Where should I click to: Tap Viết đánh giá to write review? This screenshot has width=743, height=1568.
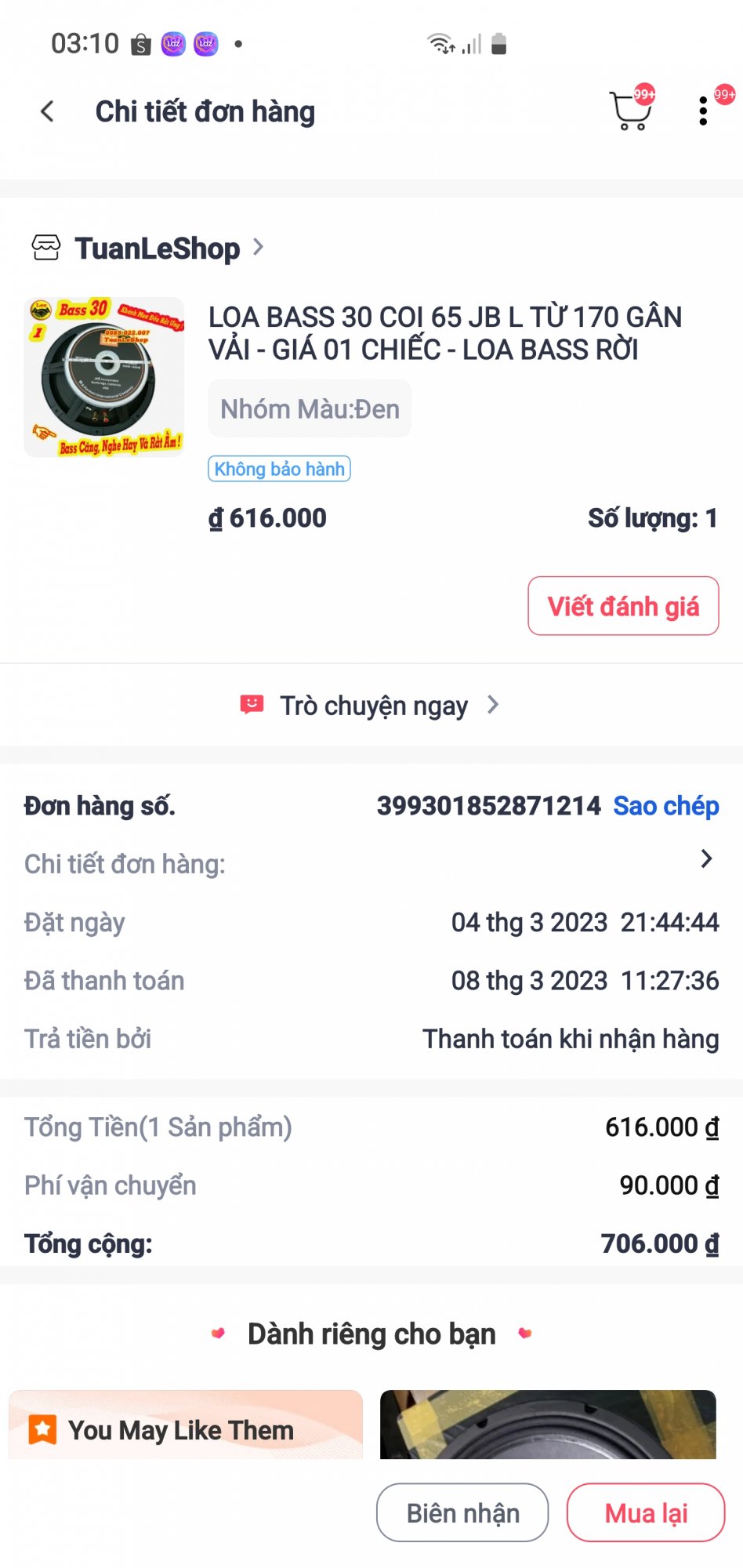[x=623, y=606]
